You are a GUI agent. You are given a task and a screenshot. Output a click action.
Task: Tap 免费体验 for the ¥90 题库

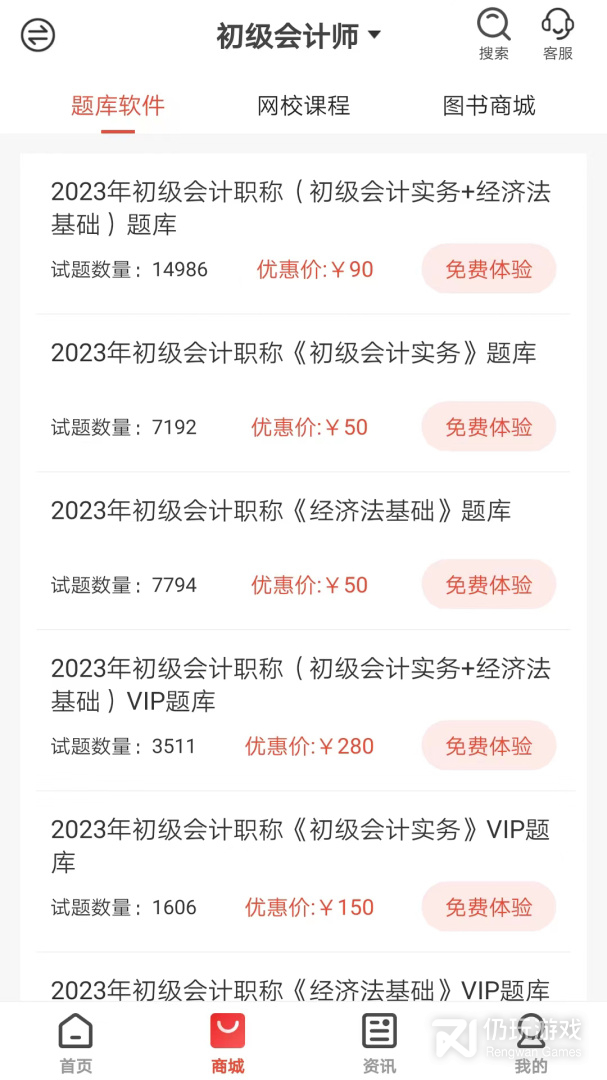click(x=488, y=269)
